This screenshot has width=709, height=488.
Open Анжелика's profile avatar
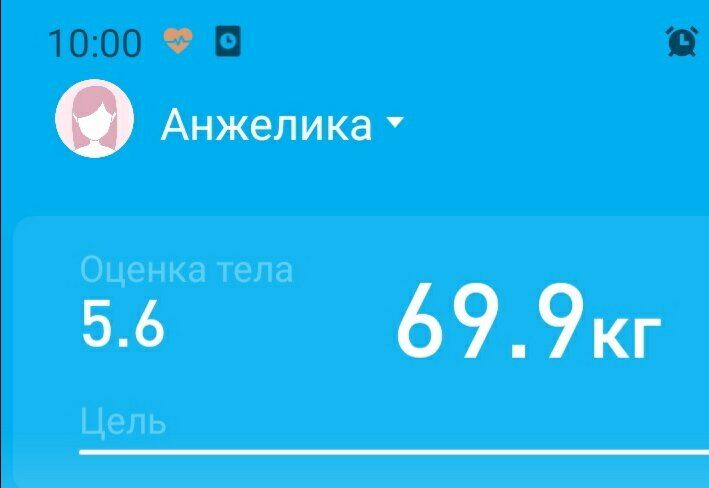click(94, 119)
